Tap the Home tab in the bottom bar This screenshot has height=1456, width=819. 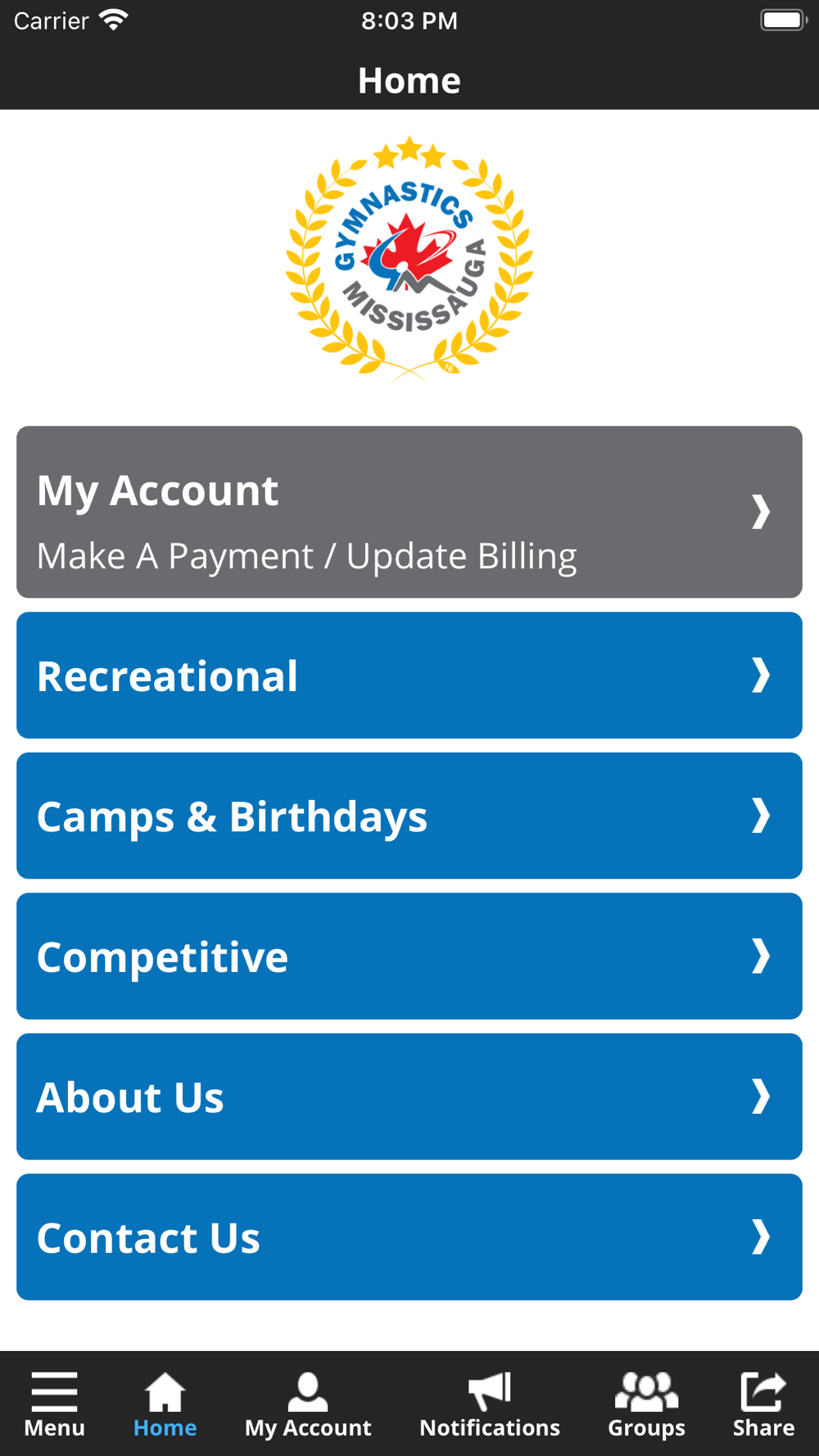coord(165,1404)
